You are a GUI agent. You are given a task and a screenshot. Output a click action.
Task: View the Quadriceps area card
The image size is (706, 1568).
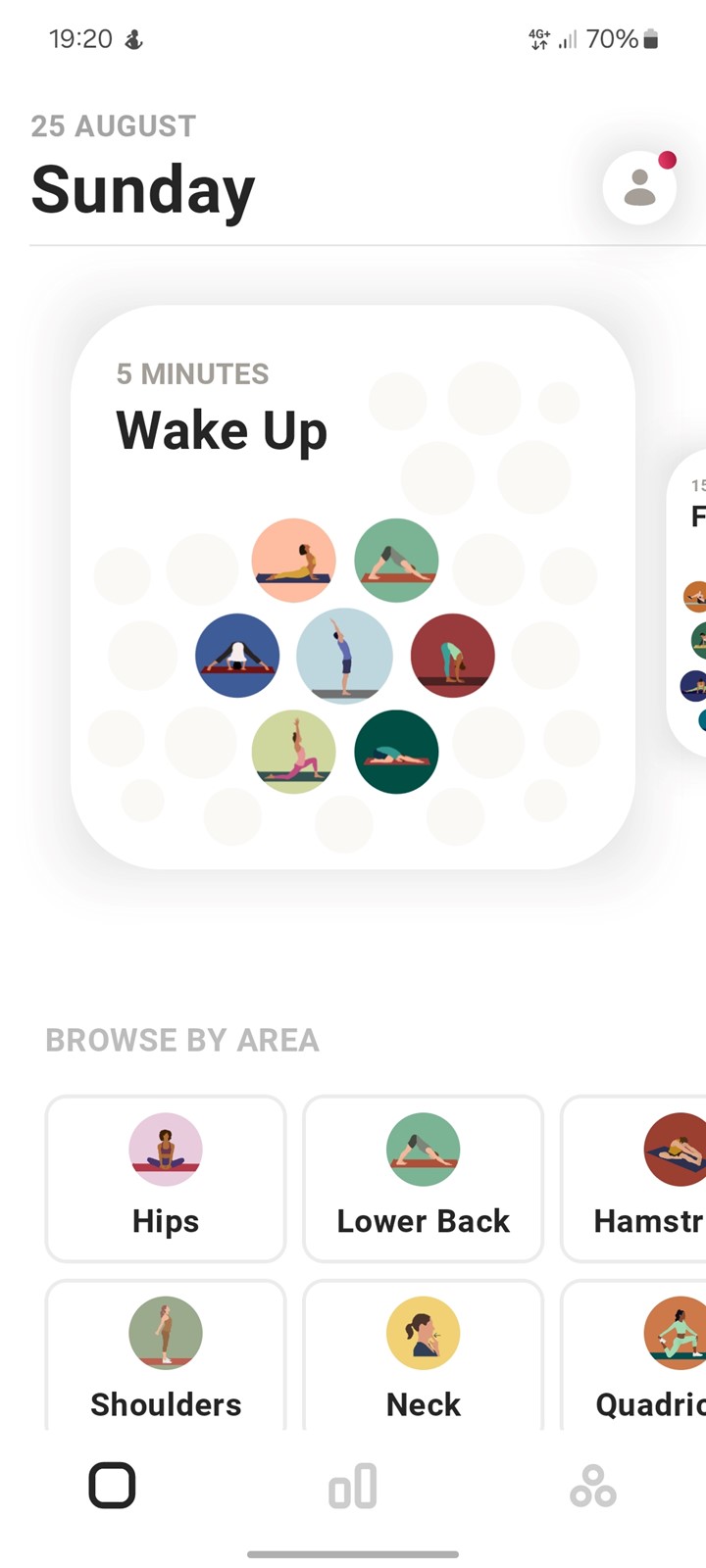pyautogui.click(x=633, y=1355)
